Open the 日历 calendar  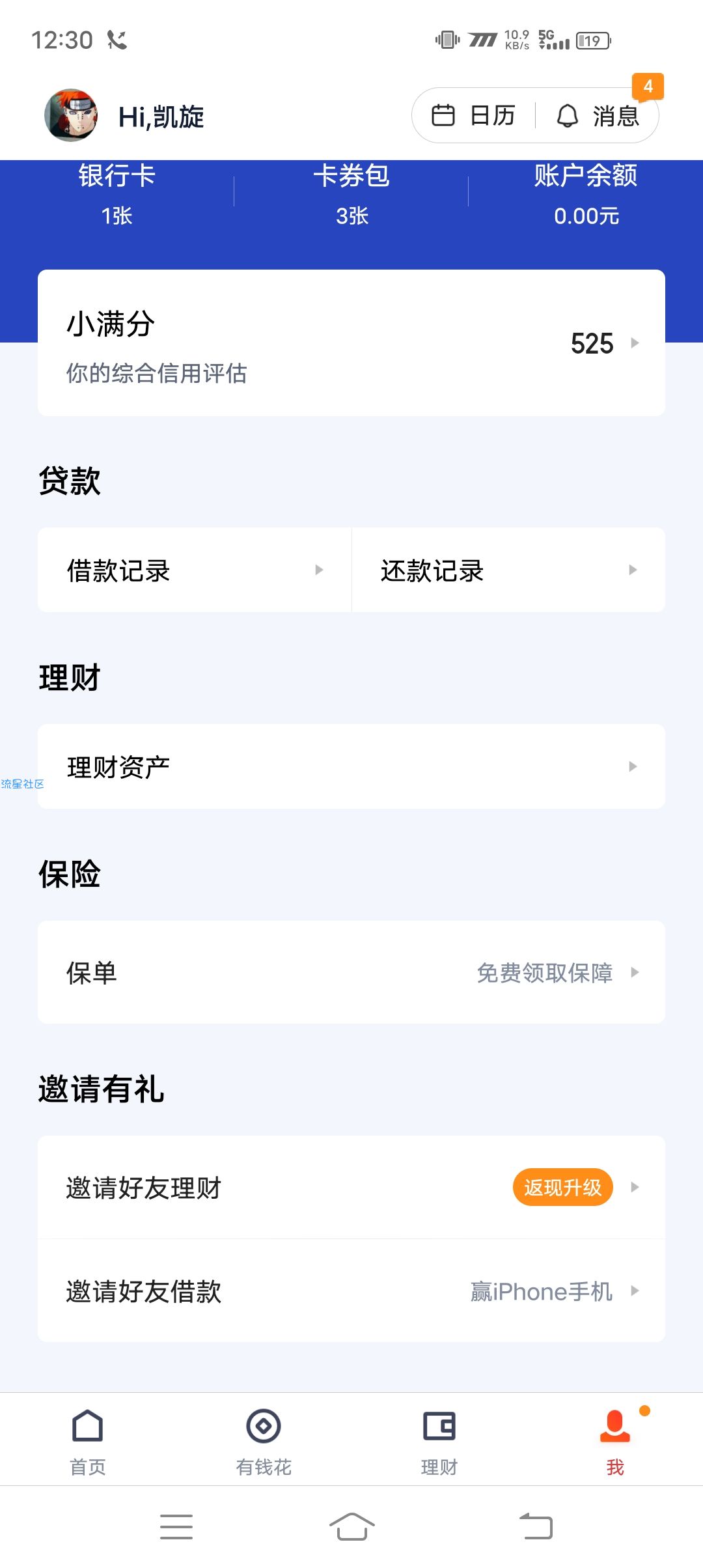pyautogui.click(x=474, y=116)
